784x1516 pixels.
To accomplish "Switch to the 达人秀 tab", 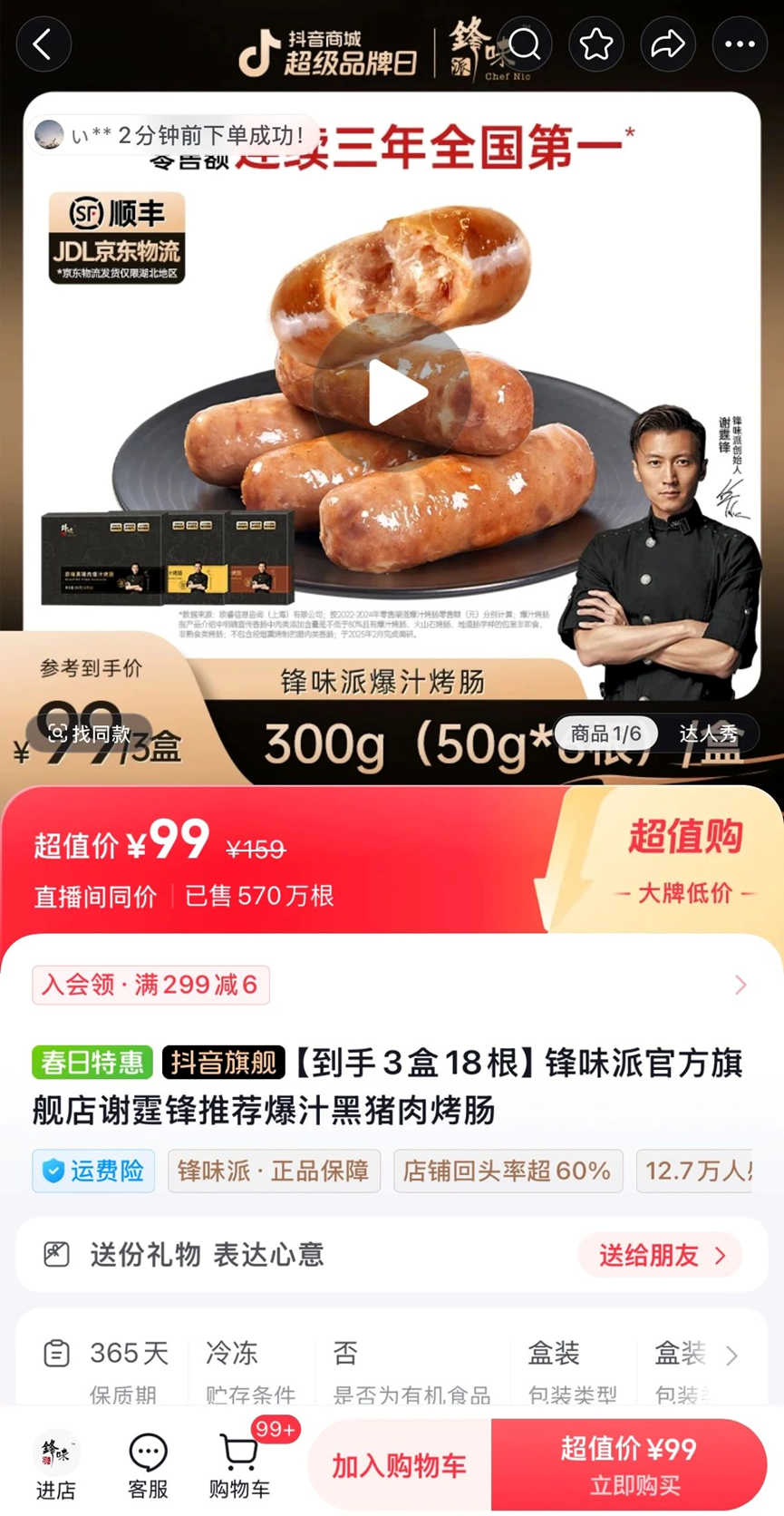I will click(x=708, y=734).
